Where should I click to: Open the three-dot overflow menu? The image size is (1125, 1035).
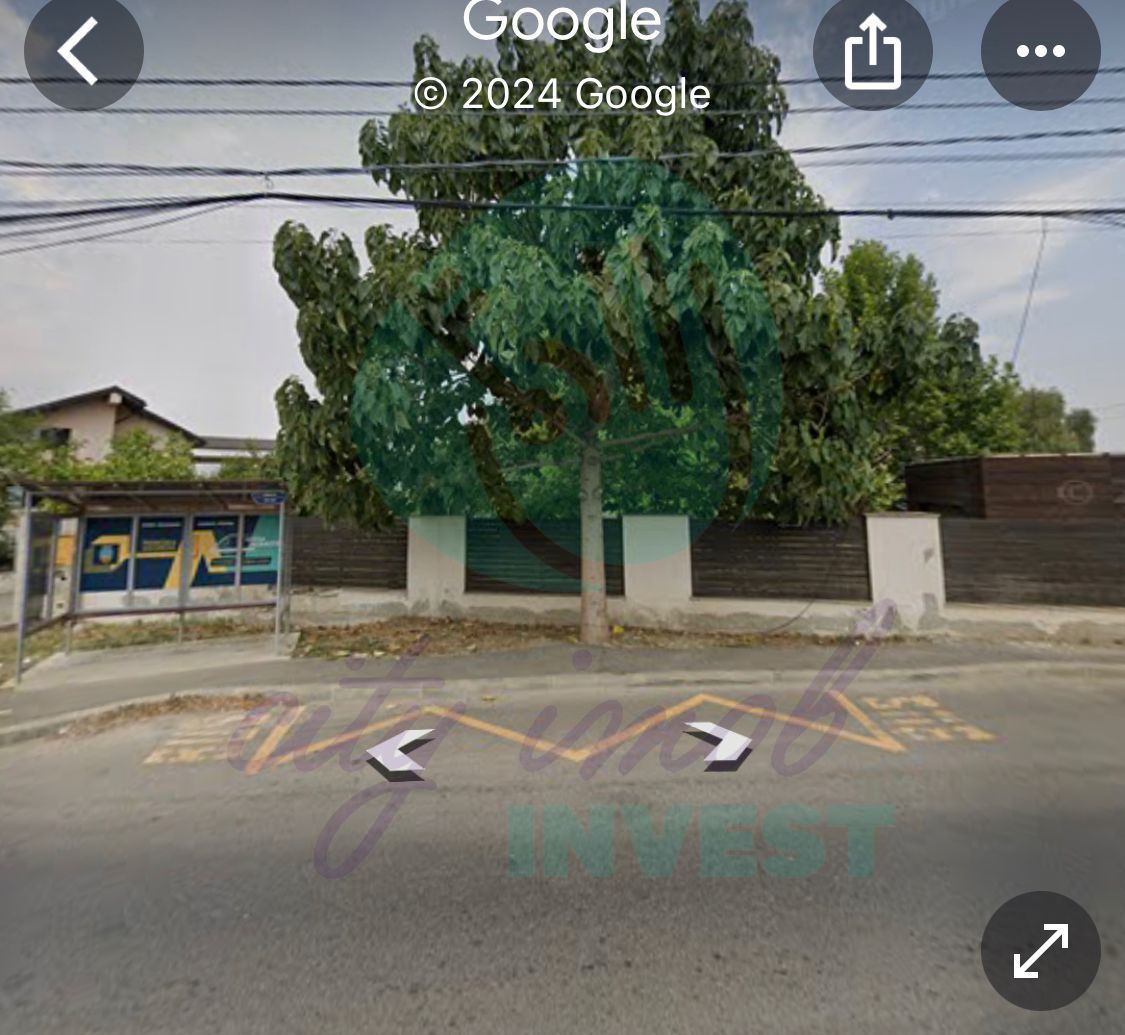(1040, 51)
